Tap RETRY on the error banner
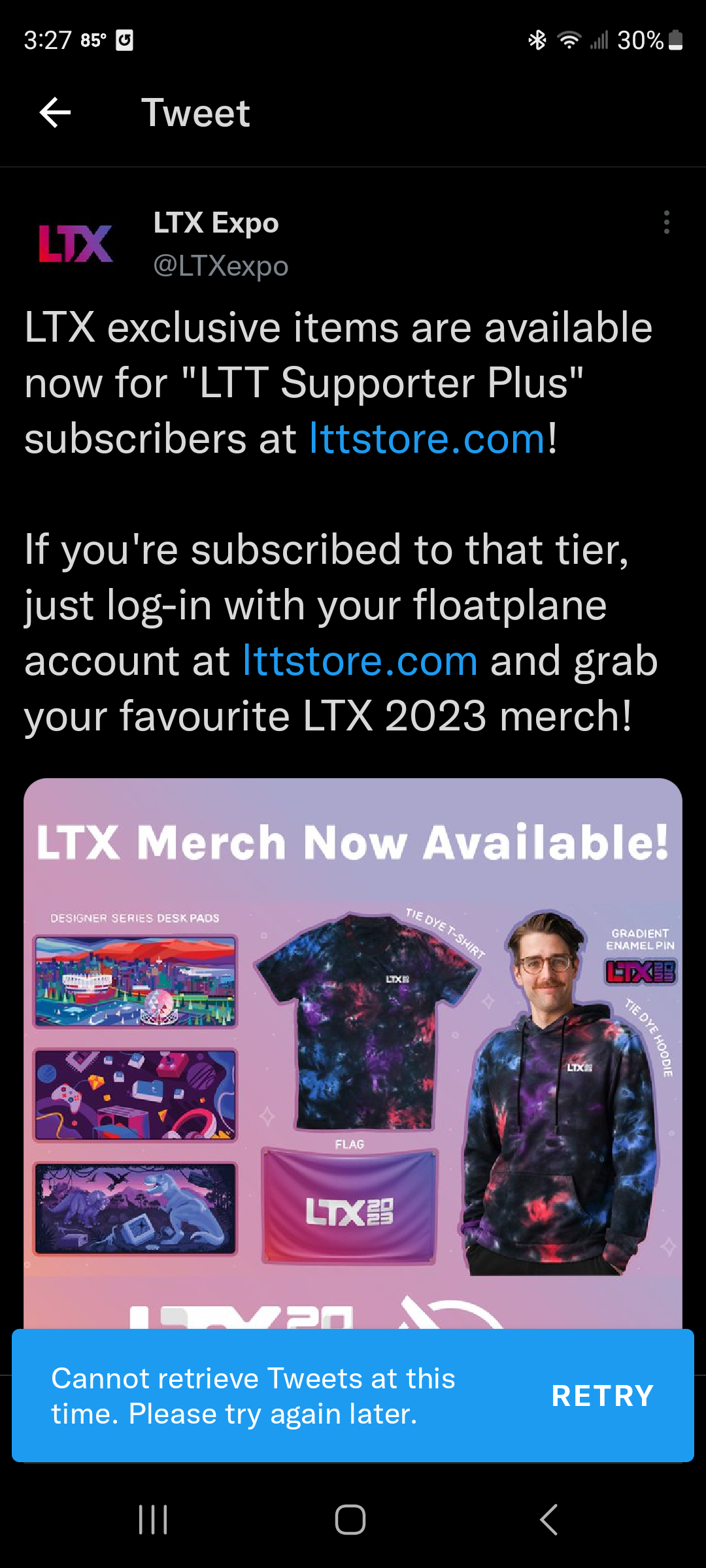 pos(603,1396)
